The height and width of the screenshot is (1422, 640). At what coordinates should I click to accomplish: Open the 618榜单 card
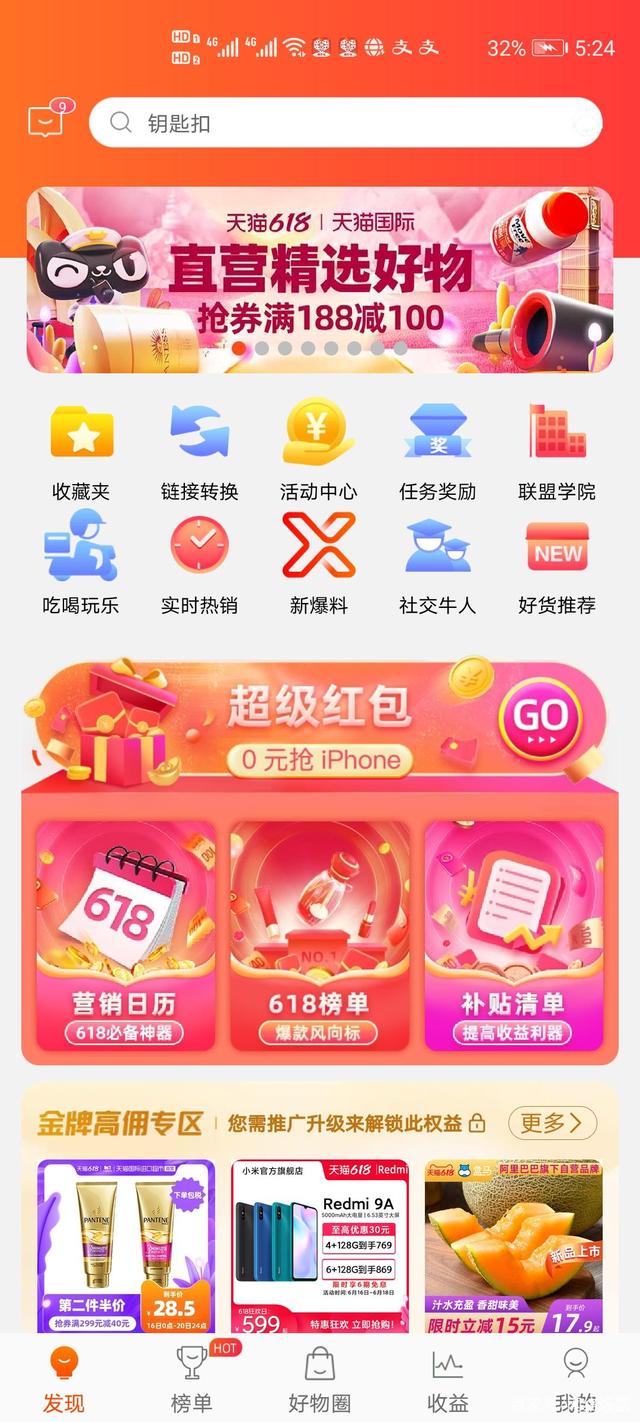[320, 935]
